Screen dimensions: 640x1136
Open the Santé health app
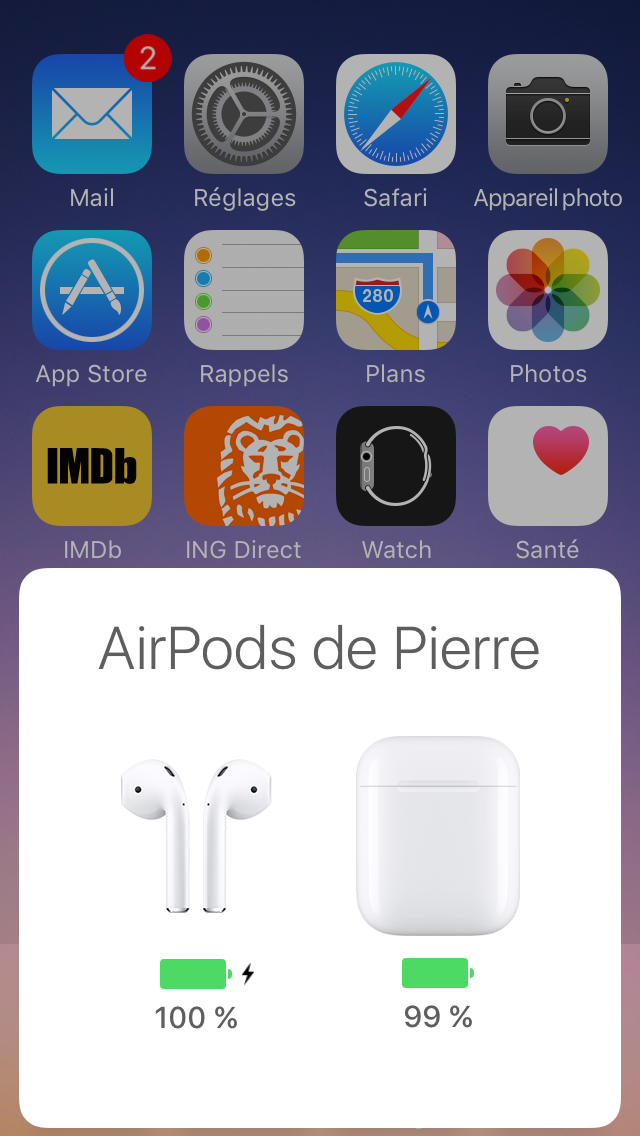point(548,466)
